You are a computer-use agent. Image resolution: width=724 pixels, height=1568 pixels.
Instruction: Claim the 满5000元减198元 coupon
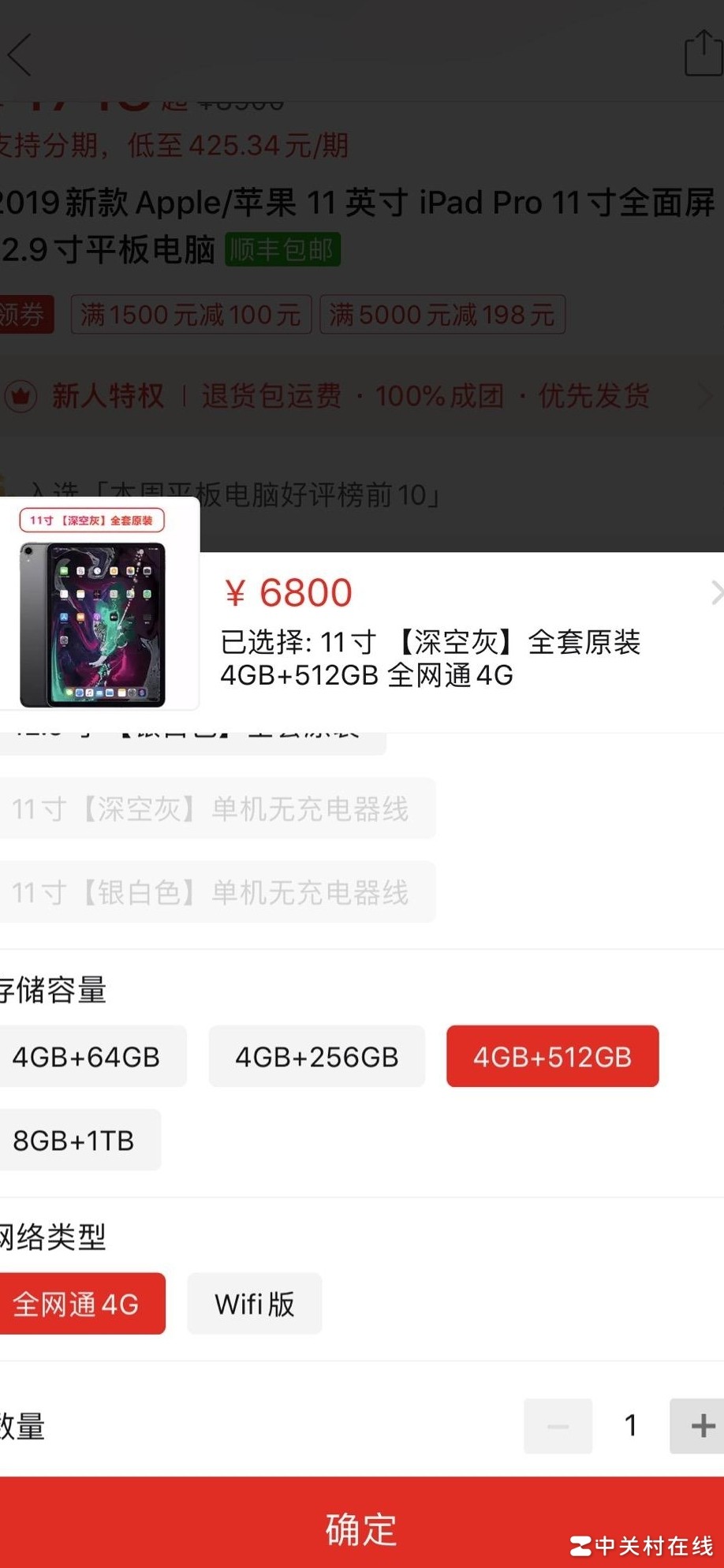[442, 314]
